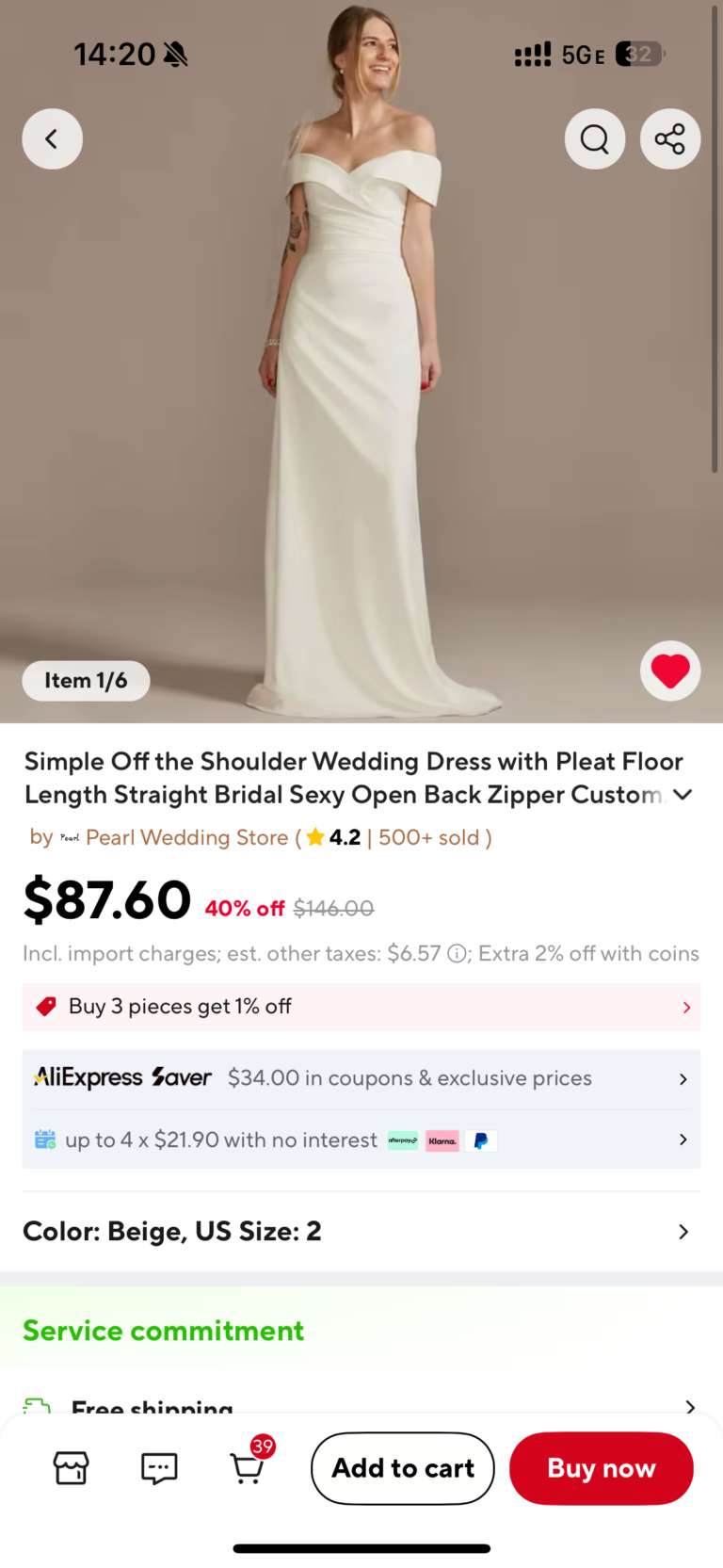This screenshot has height=1568, width=723.
Task: Open Free shipping details
Action: point(361,1406)
